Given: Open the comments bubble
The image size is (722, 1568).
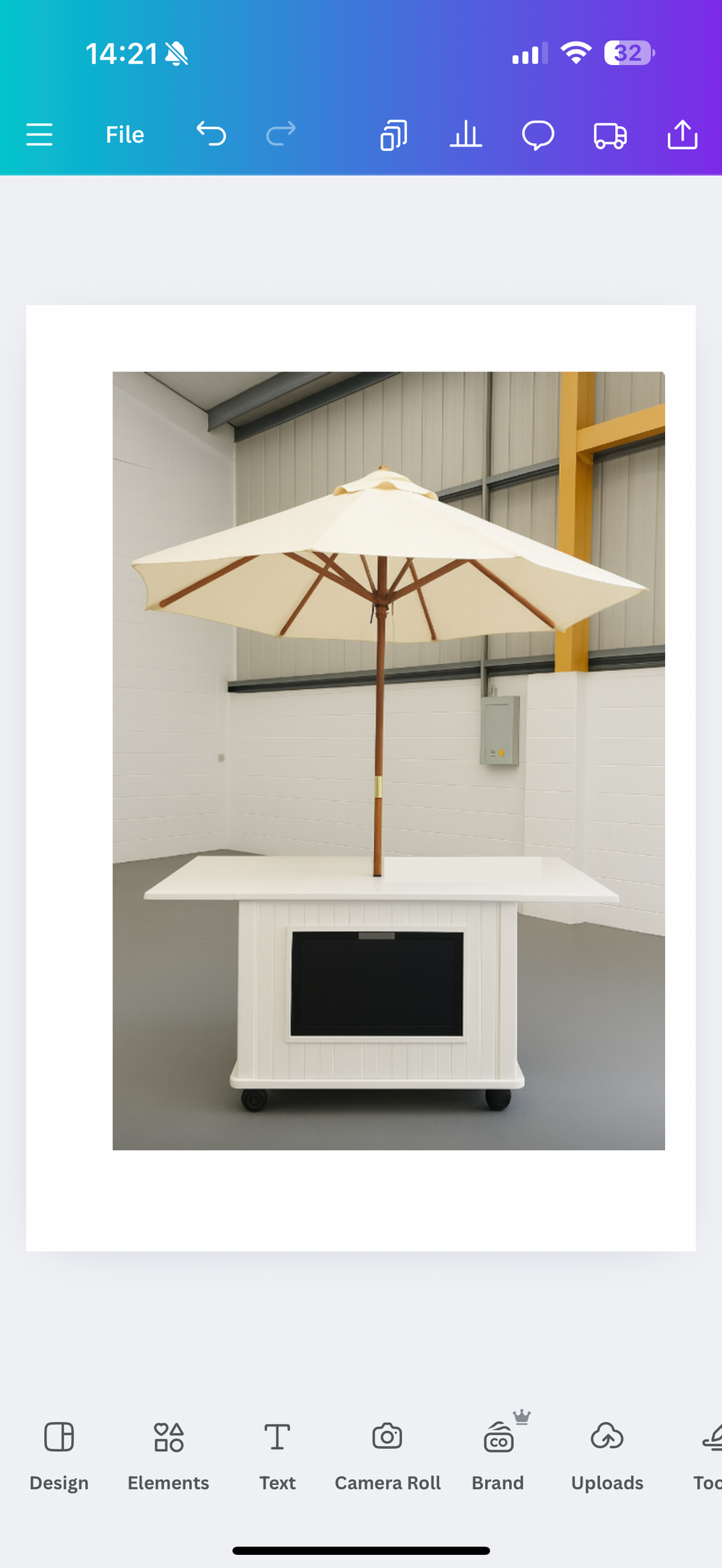Looking at the screenshot, I should coord(538,134).
